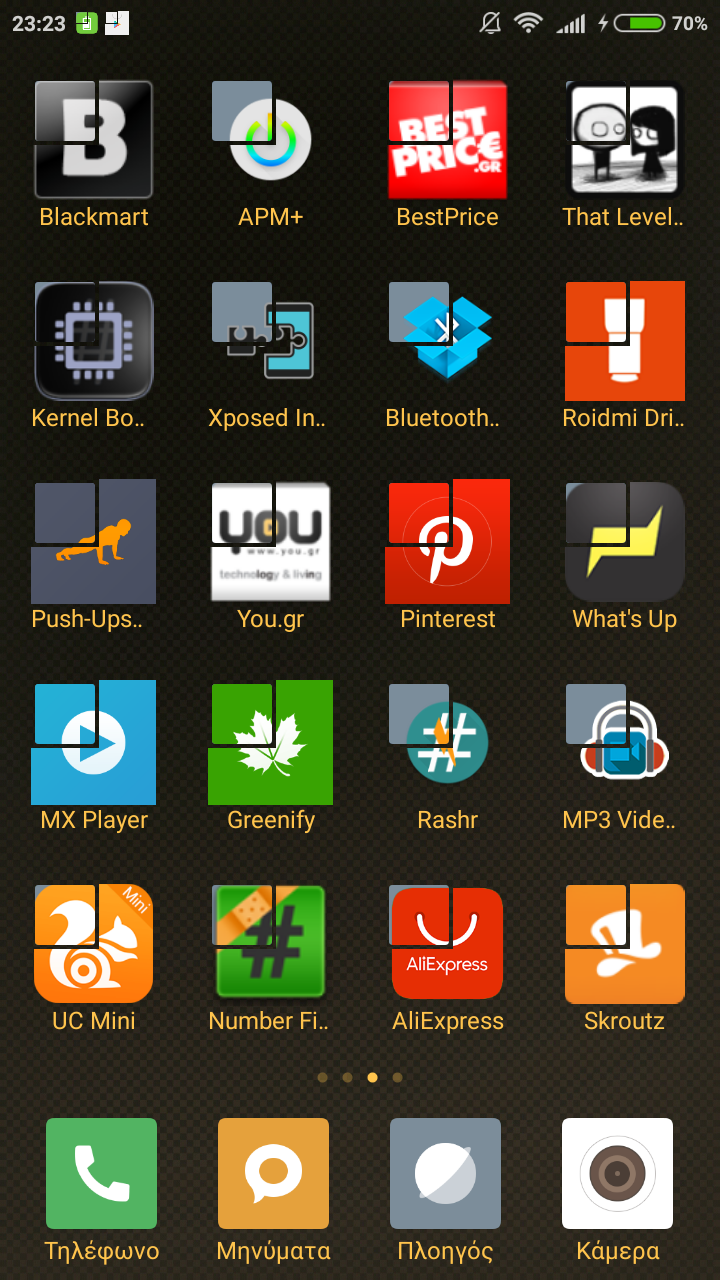720x1280 pixels.
Task: Launch Skroutz app
Action: (x=624, y=944)
